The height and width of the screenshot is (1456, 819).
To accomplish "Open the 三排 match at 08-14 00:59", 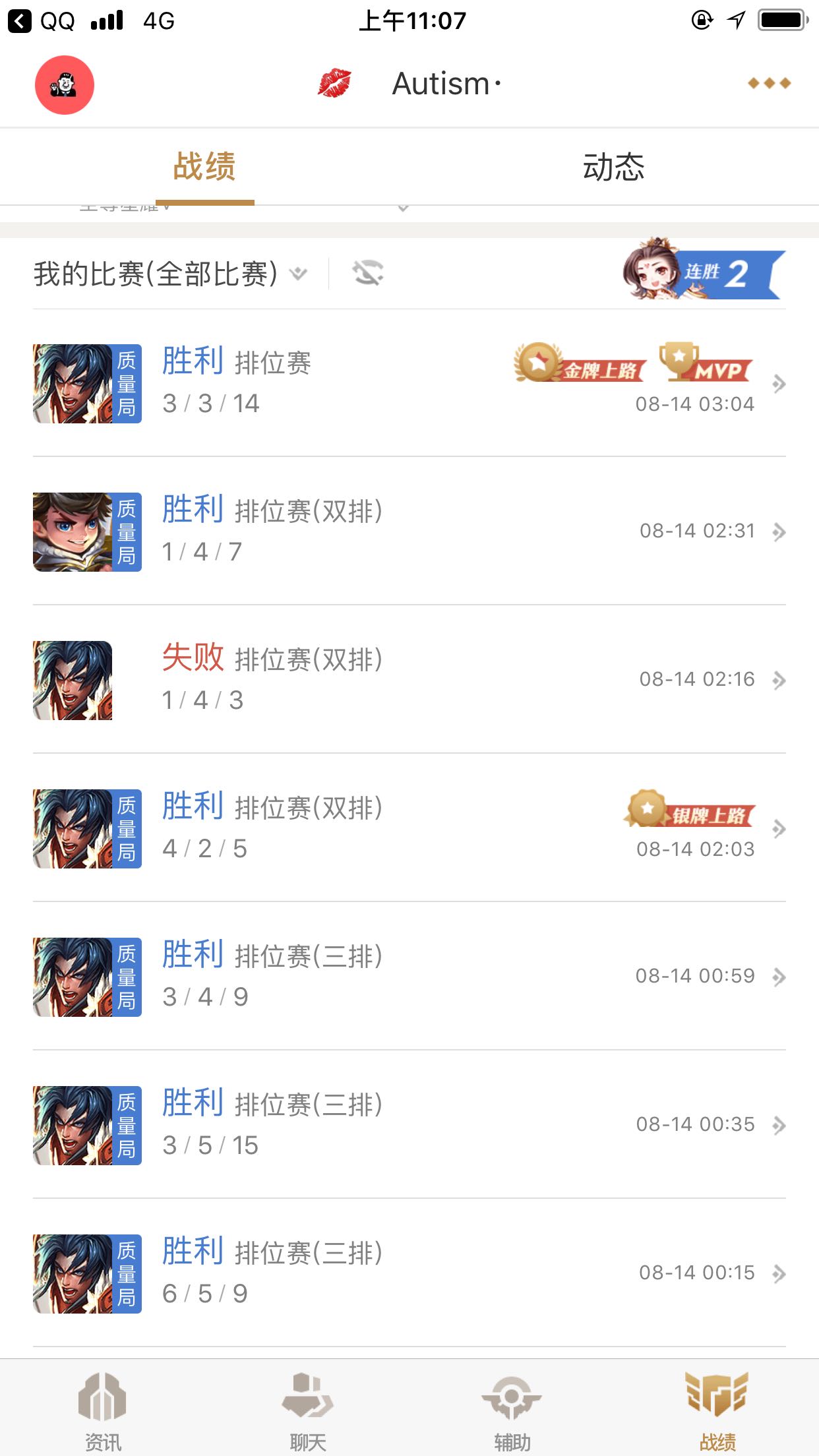I will click(x=409, y=977).
